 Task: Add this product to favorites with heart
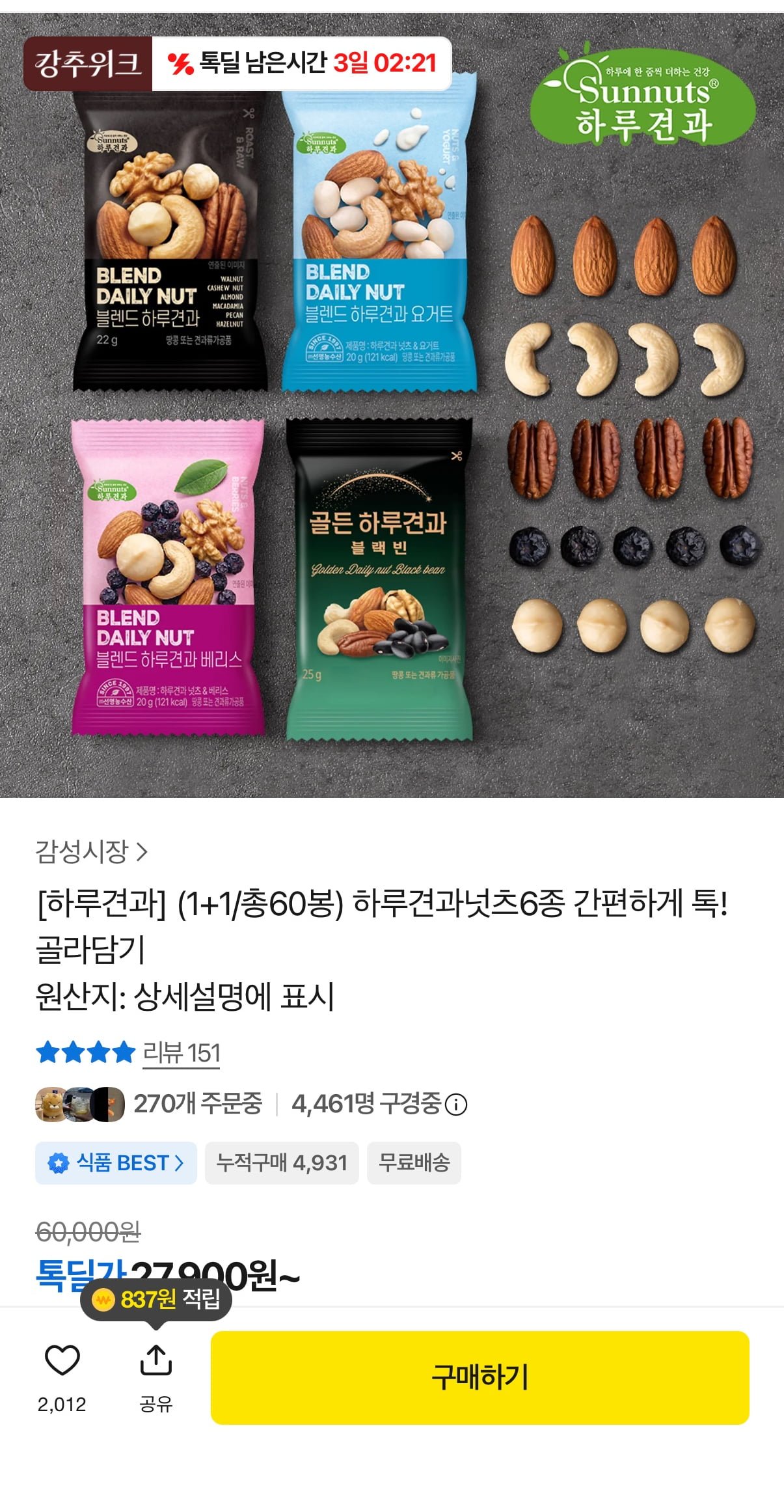(x=62, y=1360)
